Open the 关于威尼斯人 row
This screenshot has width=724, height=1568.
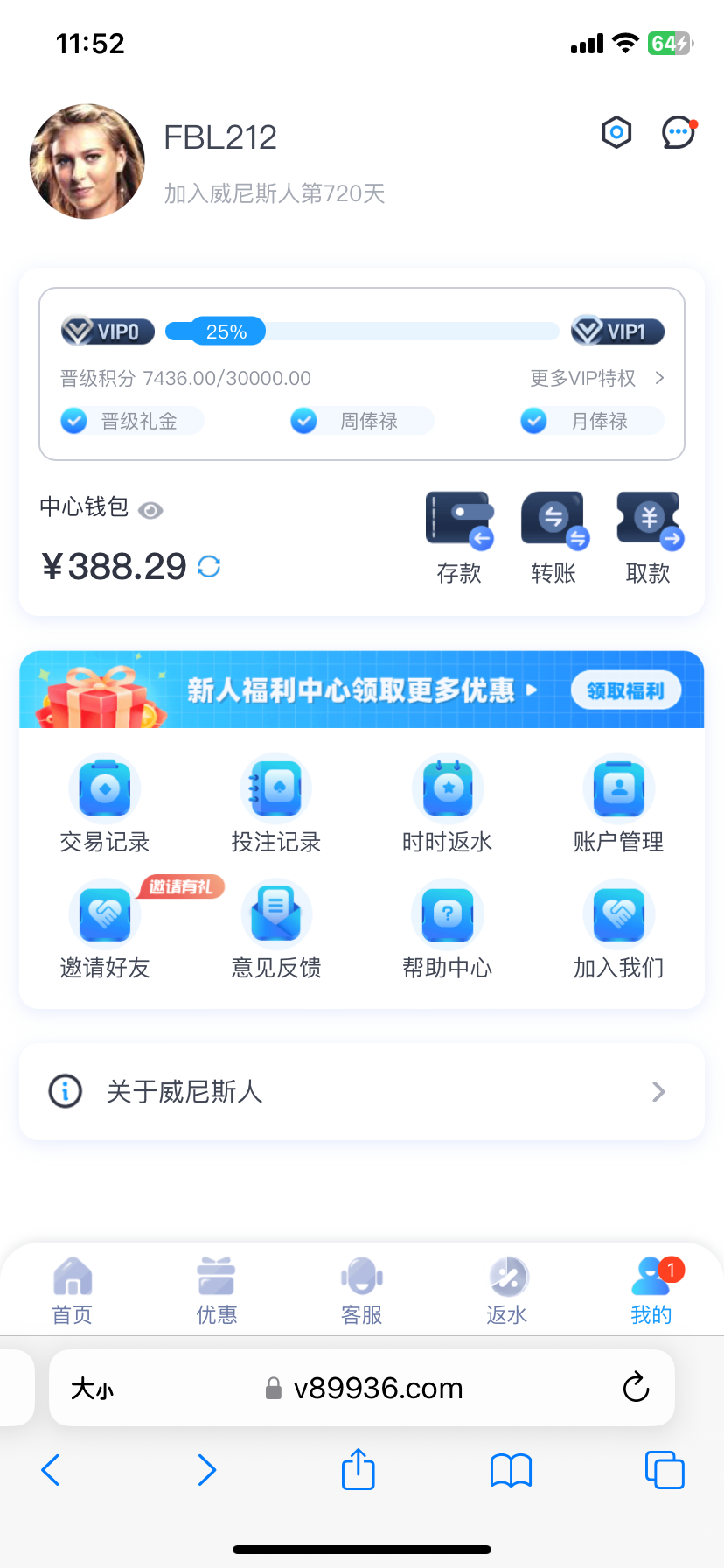point(362,1091)
